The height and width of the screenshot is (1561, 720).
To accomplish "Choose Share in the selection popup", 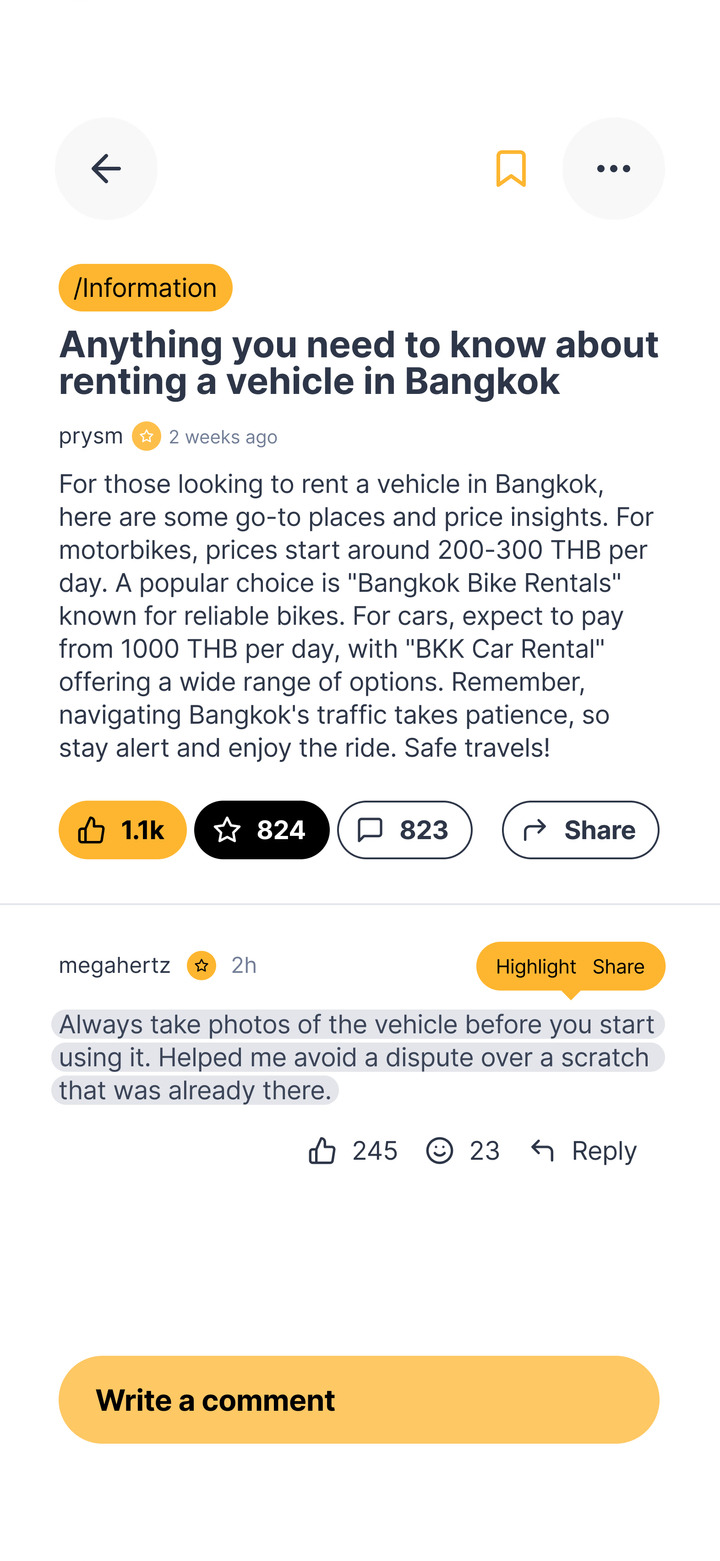I will pos(618,966).
